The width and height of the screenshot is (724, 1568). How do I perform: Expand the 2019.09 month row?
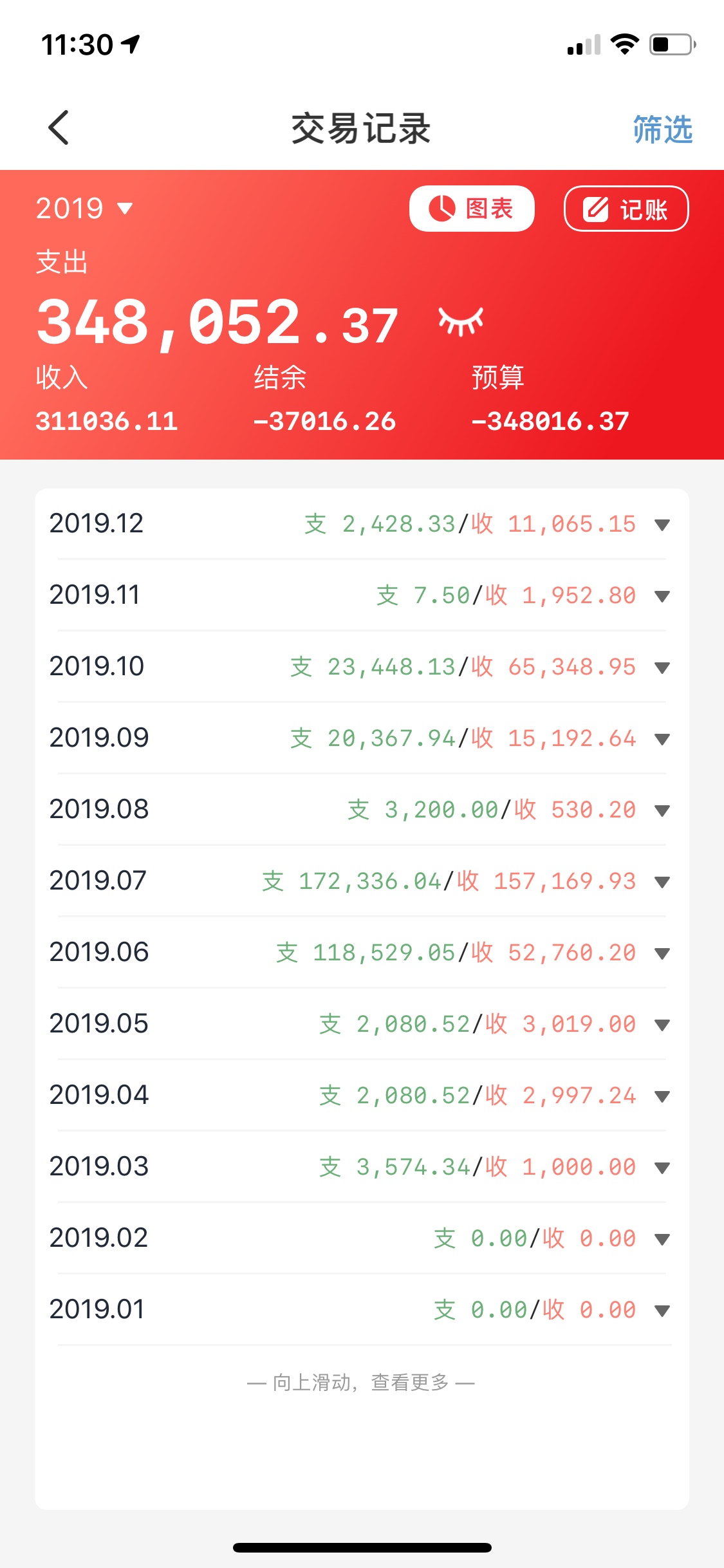point(362,738)
